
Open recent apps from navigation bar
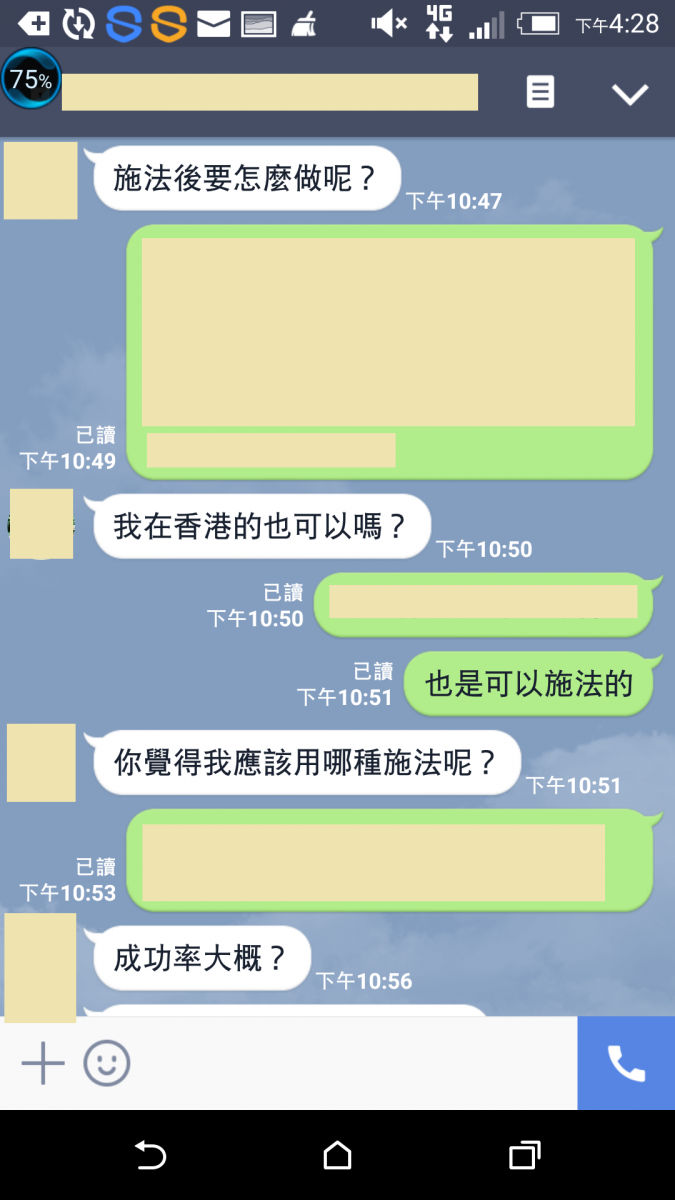(524, 1156)
